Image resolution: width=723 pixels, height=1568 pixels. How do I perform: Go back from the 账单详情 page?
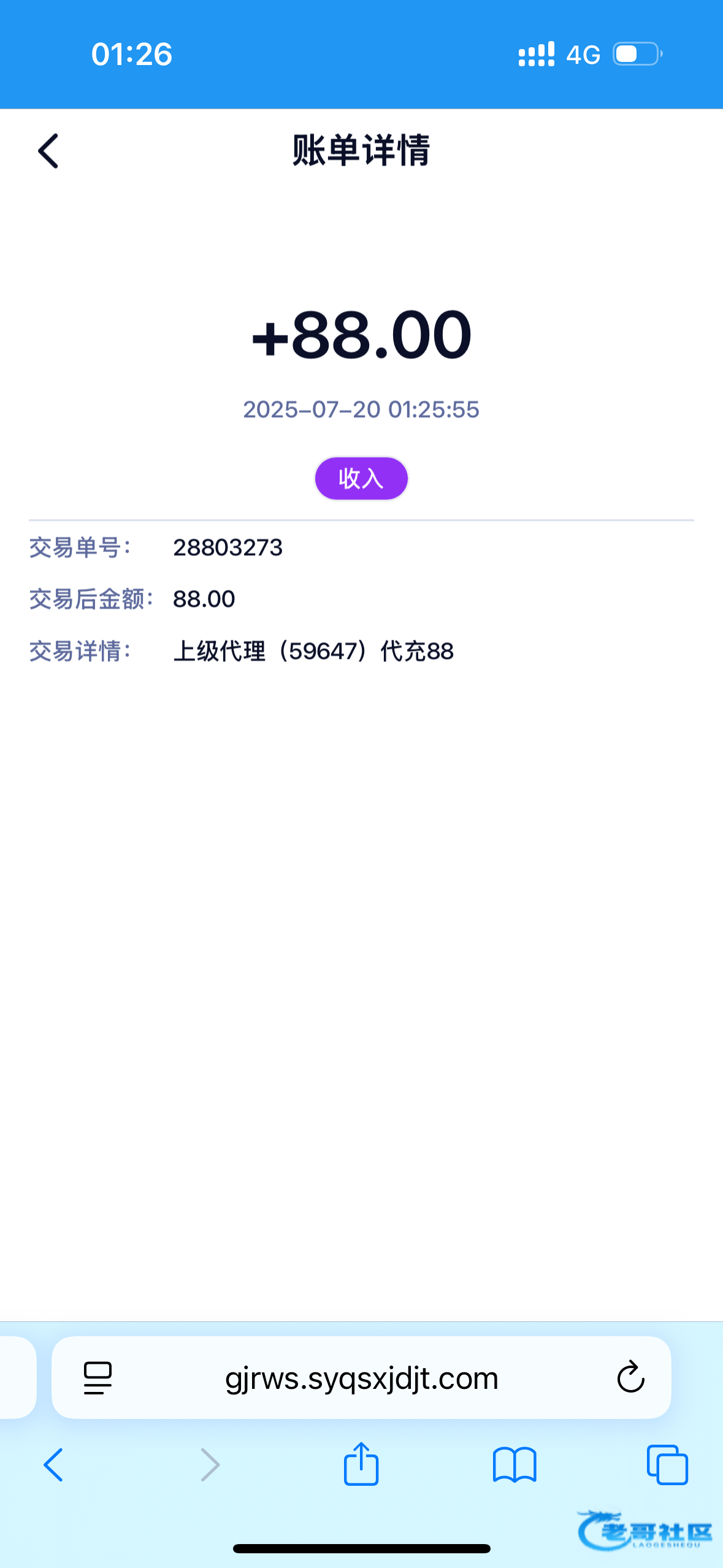tap(48, 151)
